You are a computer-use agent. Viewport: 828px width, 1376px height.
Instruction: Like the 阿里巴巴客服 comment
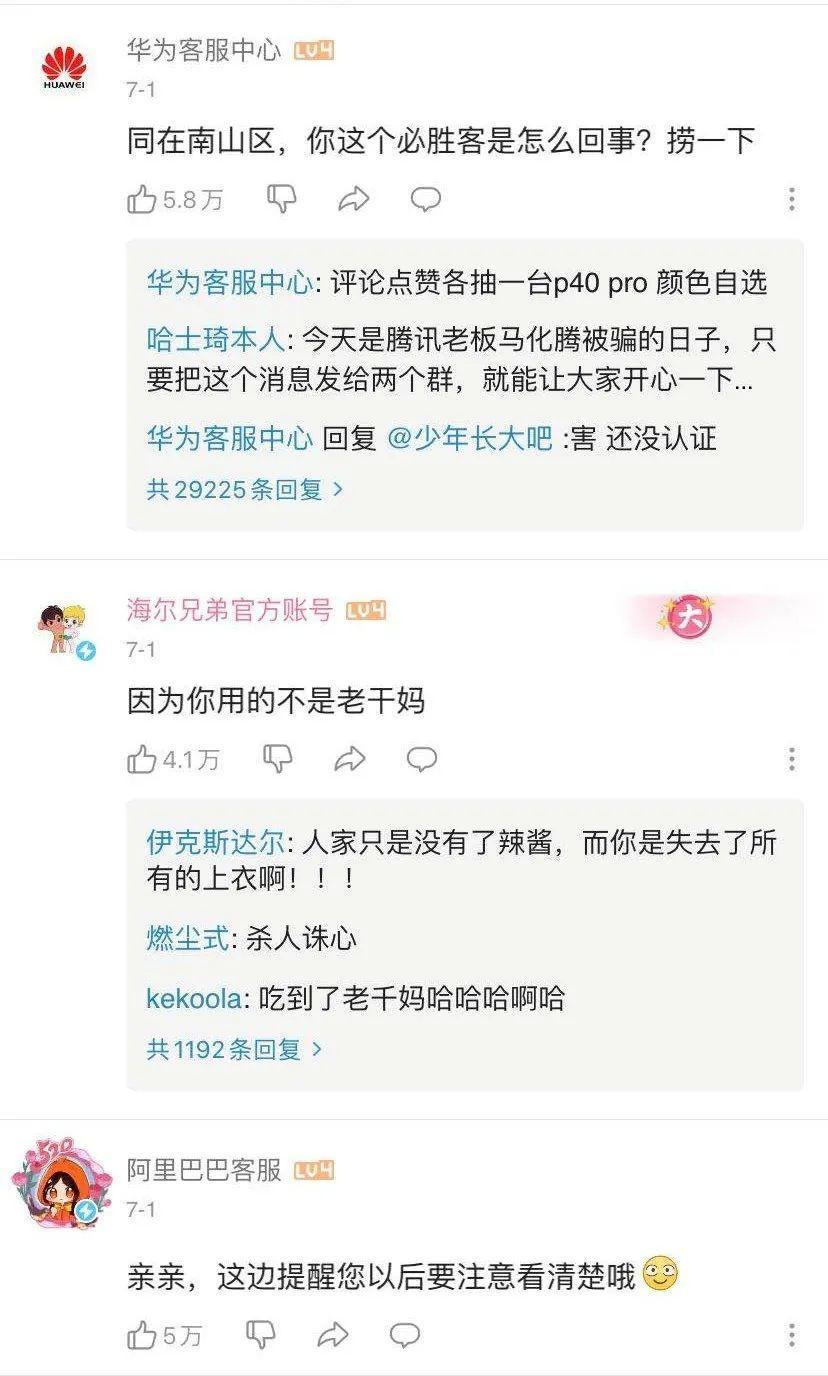pyautogui.click(x=143, y=1334)
